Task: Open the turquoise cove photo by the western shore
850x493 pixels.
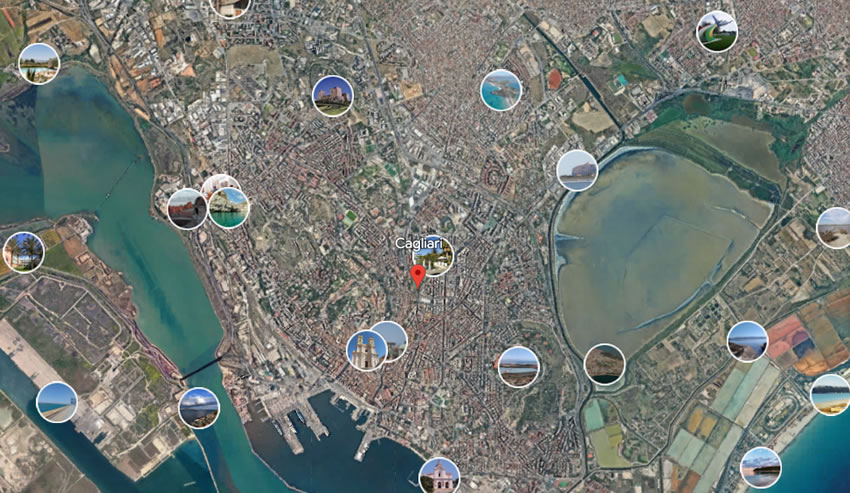Action: (230, 208)
